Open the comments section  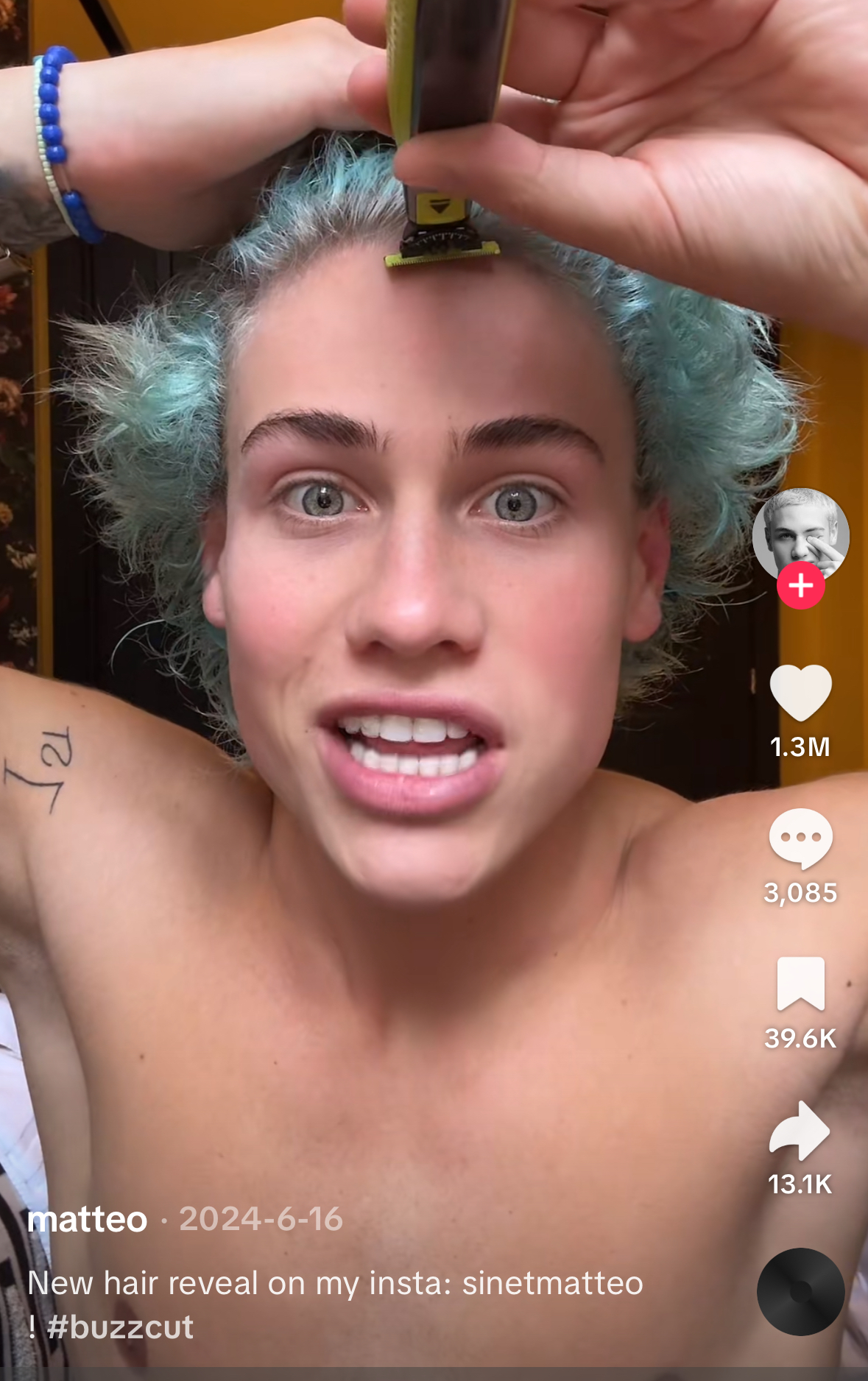point(800,838)
